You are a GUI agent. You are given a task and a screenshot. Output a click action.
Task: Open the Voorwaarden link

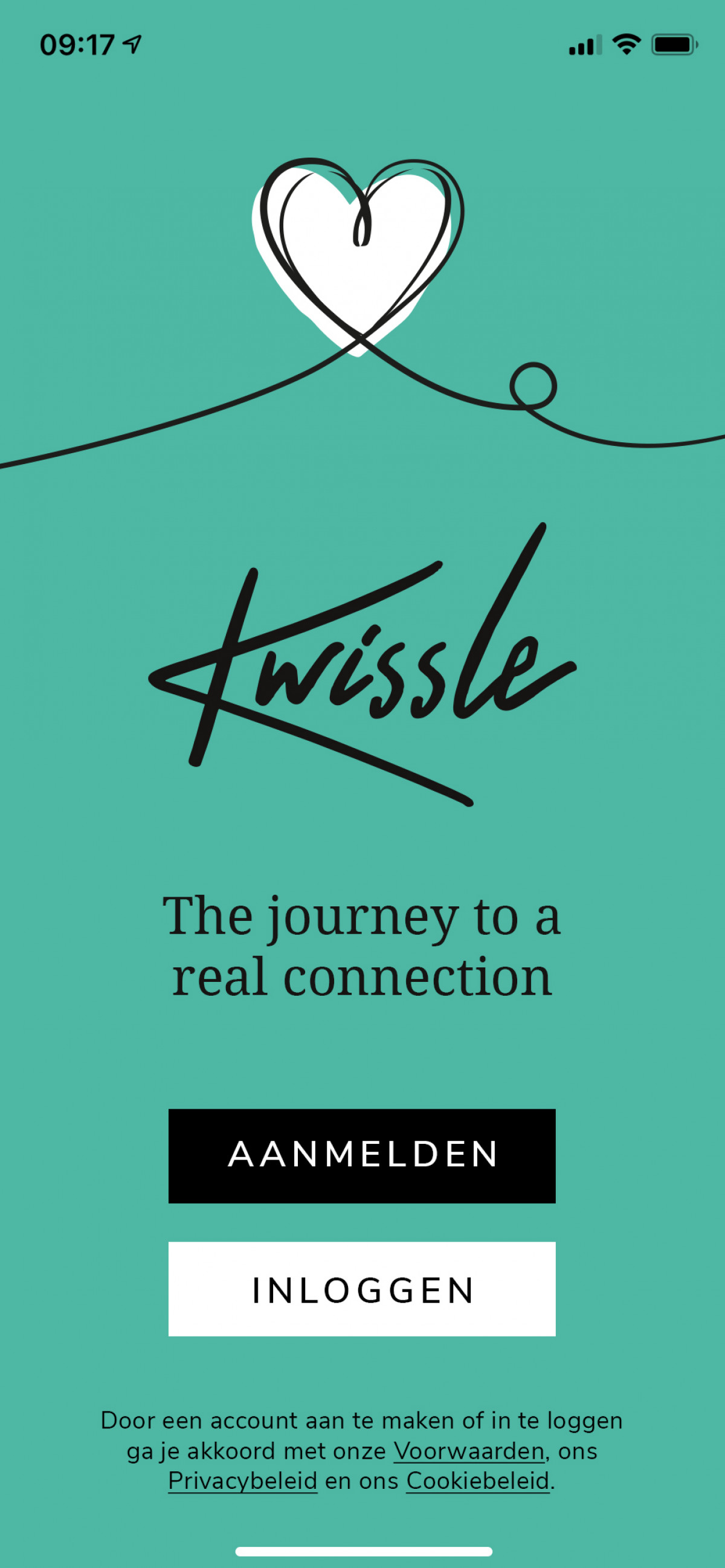point(469,1451)
